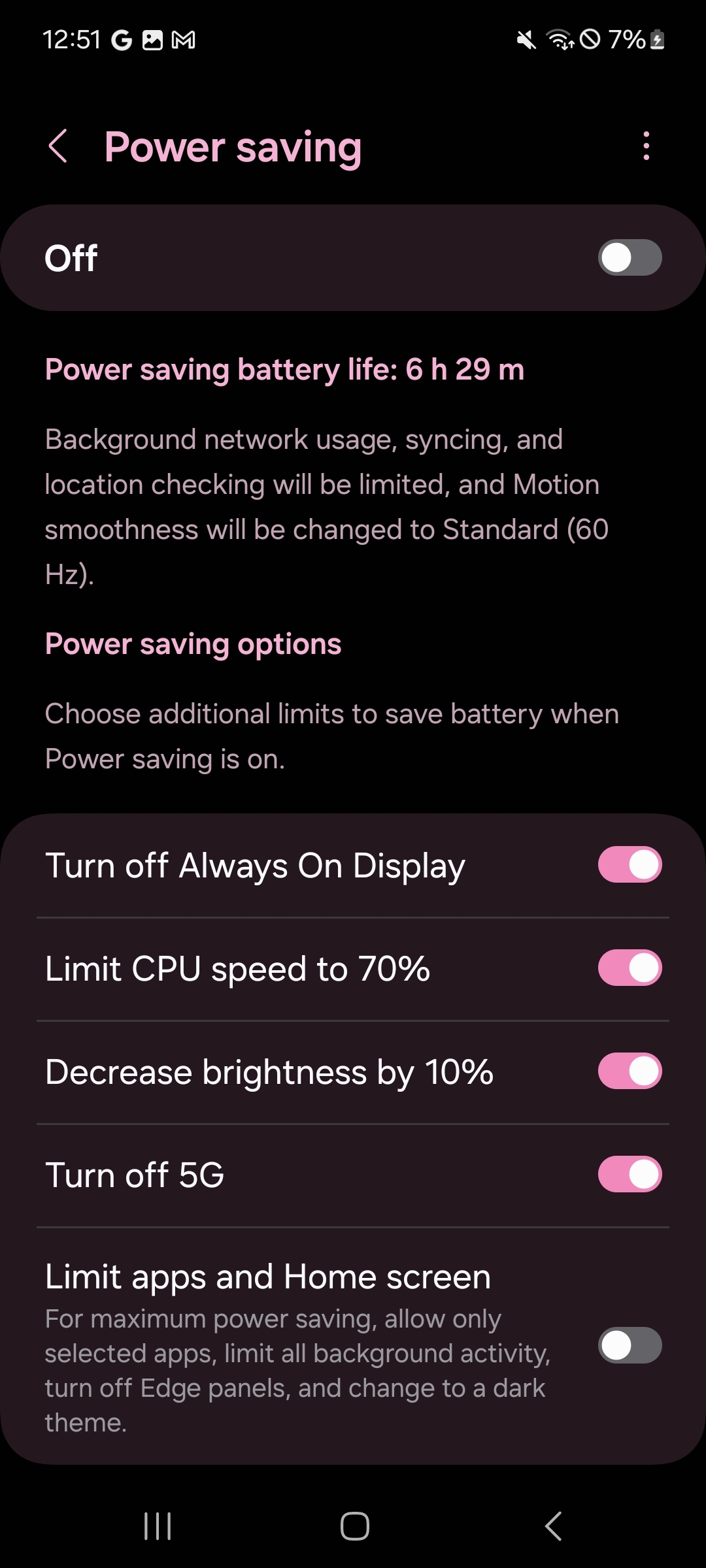
Task: Toggle the Turn off 5G switch
Action: click(x=629, y=1175)
